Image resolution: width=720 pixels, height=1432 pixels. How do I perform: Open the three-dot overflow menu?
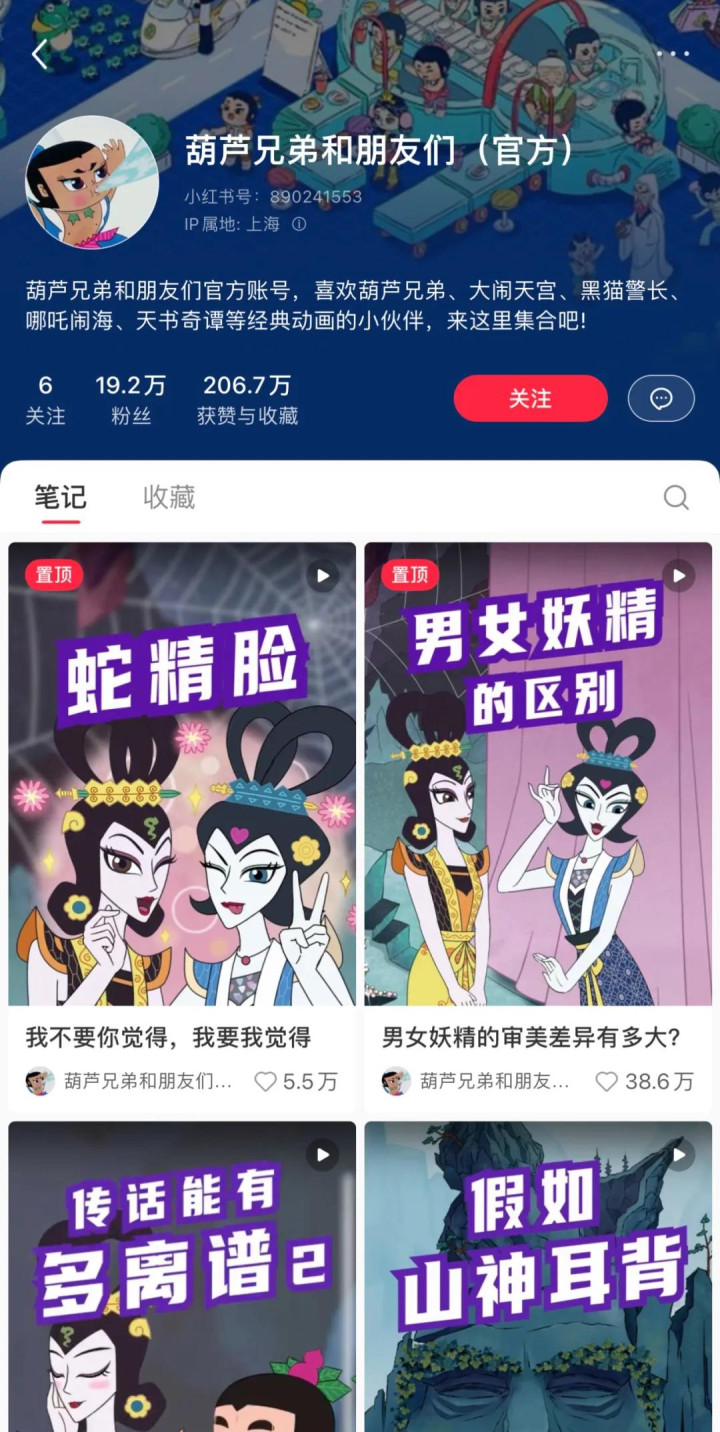[x=673, y=54]
